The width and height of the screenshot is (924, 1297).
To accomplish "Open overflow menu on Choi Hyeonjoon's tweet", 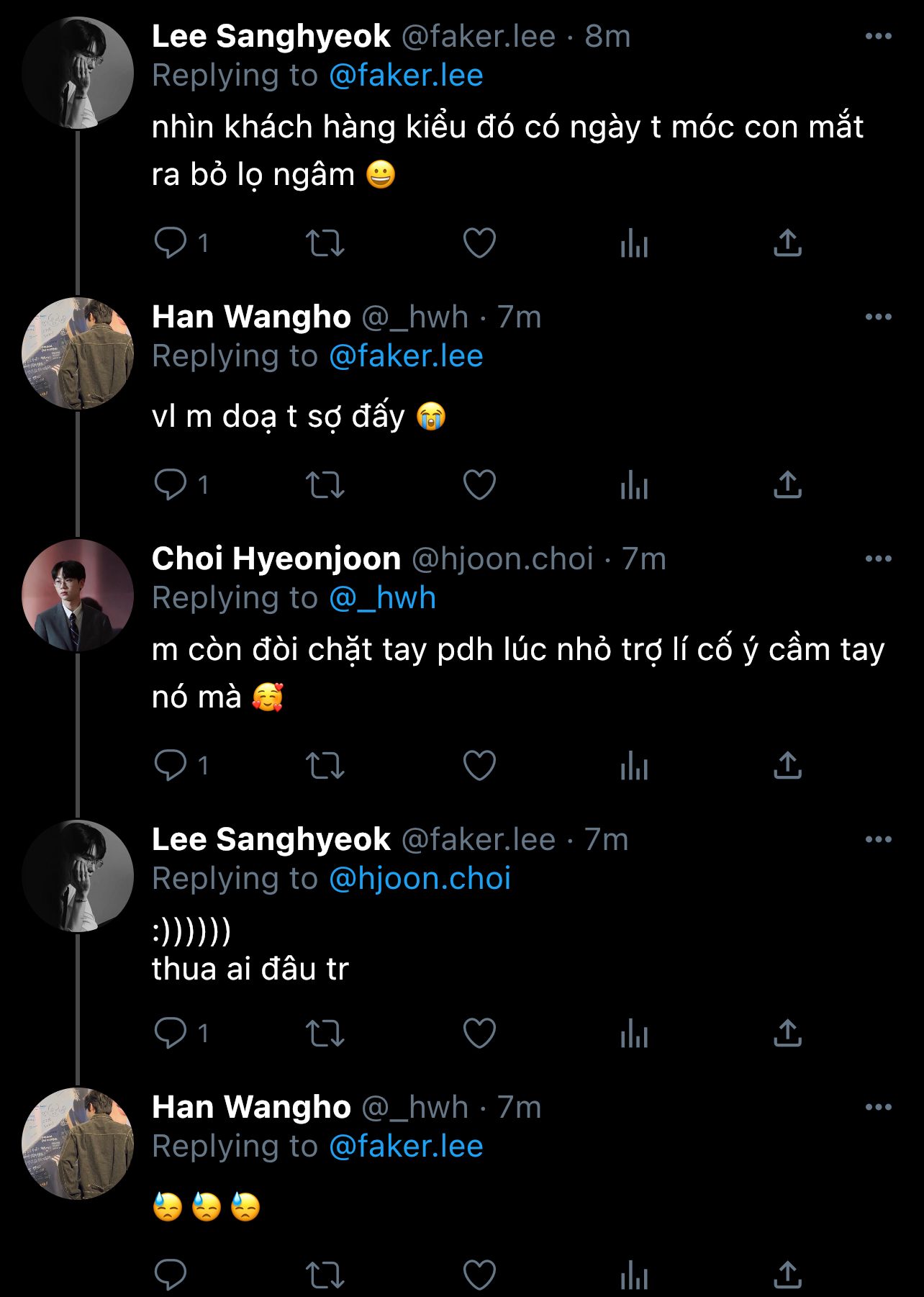I will 878,559.
